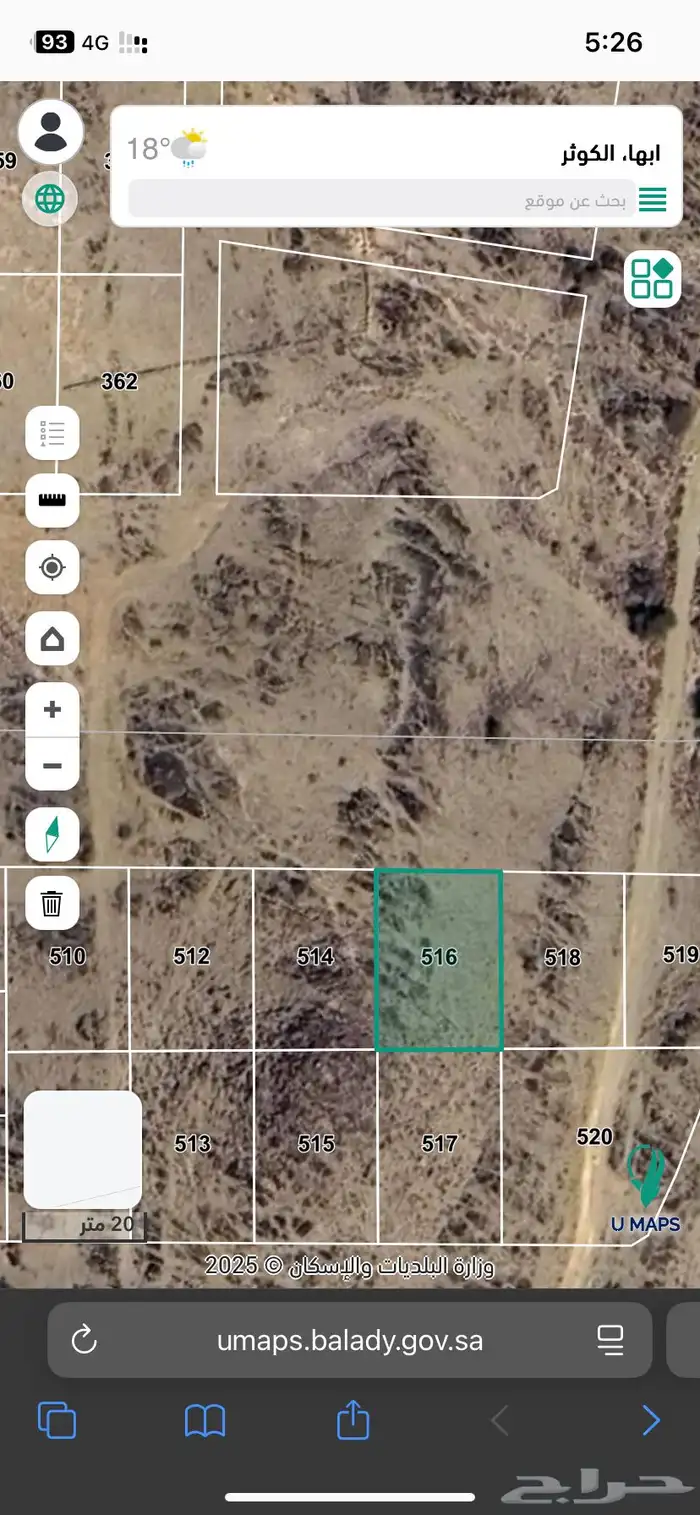This screenshot has height=1515, width=700.
Task: Center map on my location
Action: click(52, 568)
